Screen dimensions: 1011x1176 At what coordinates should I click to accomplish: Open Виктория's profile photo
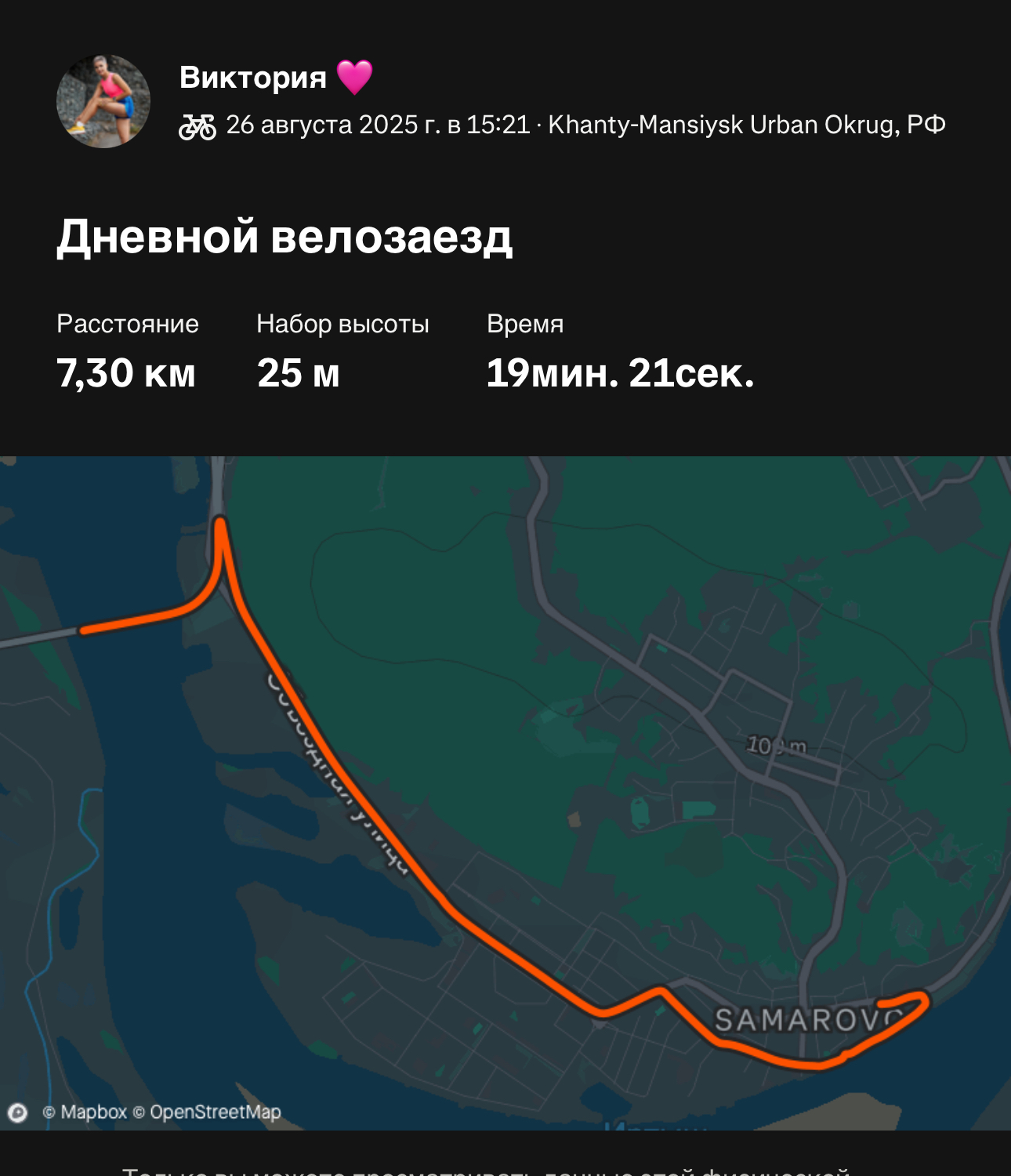tap(103, 101)
